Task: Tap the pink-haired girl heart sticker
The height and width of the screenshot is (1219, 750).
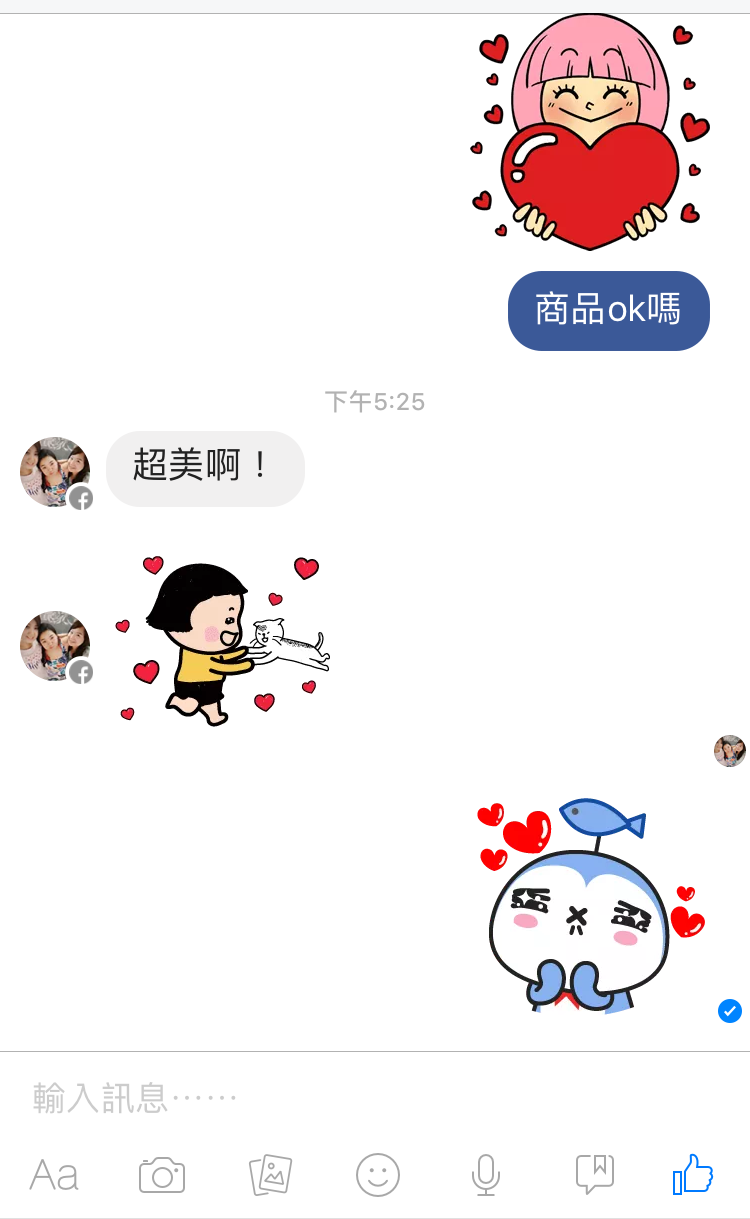Action: (x=590, y=130)
